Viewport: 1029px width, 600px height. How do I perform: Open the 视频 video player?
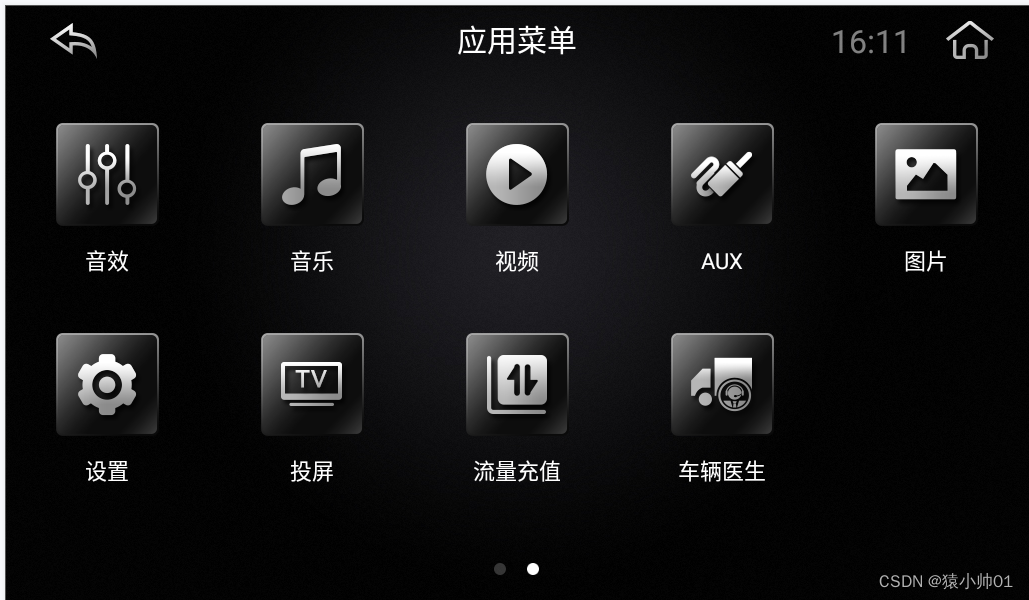click(517, 174)
